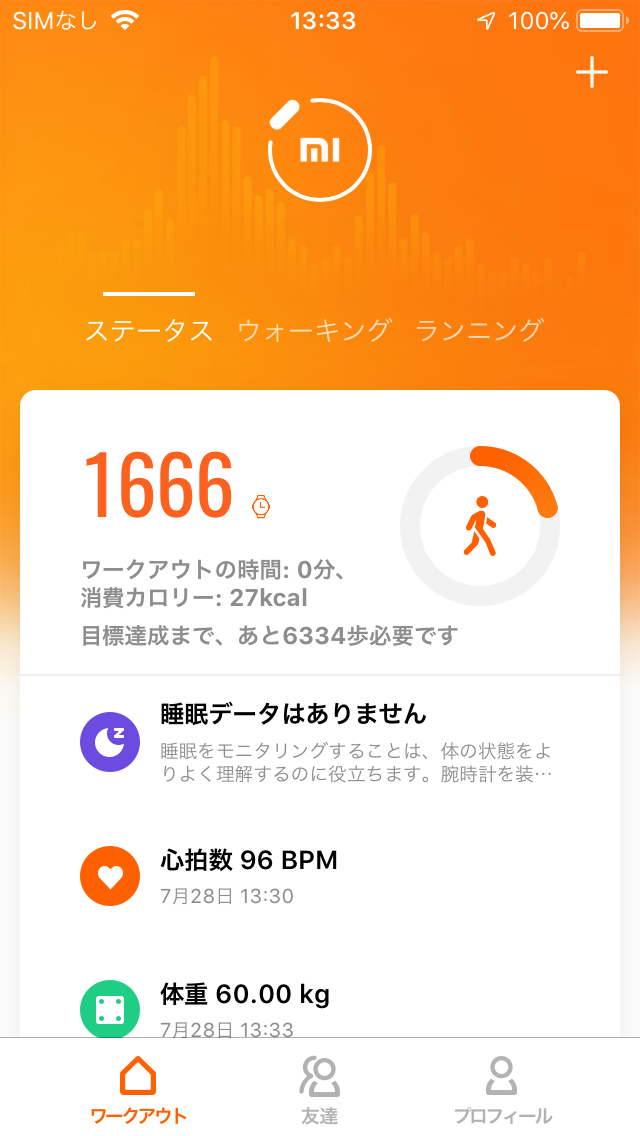Open the 心拍数 96 BPM row
This screenshot has height=1136, width=640.
coord(320,876)
